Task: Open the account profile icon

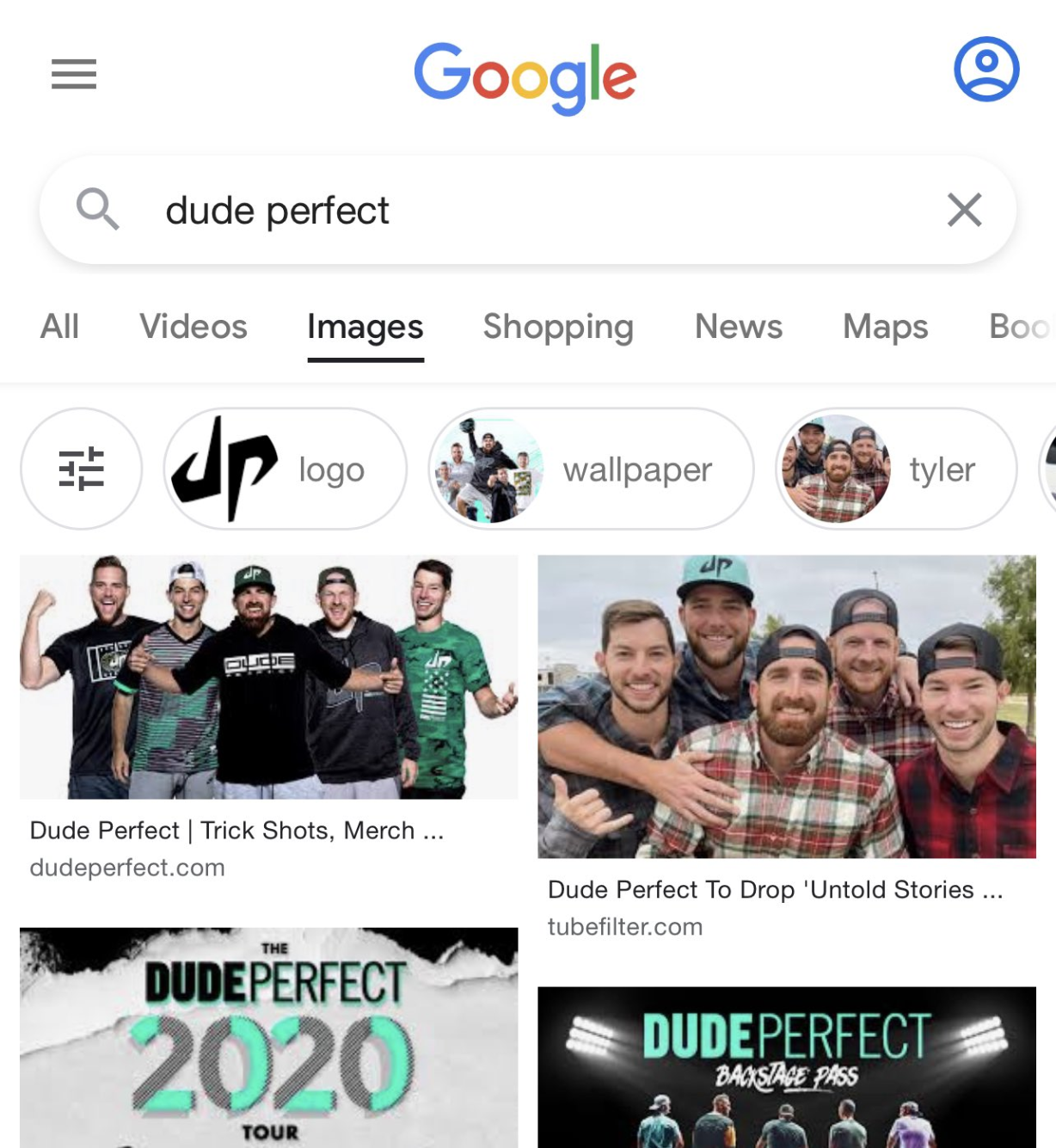Action: pyautogui.click(x=986, y=70)
